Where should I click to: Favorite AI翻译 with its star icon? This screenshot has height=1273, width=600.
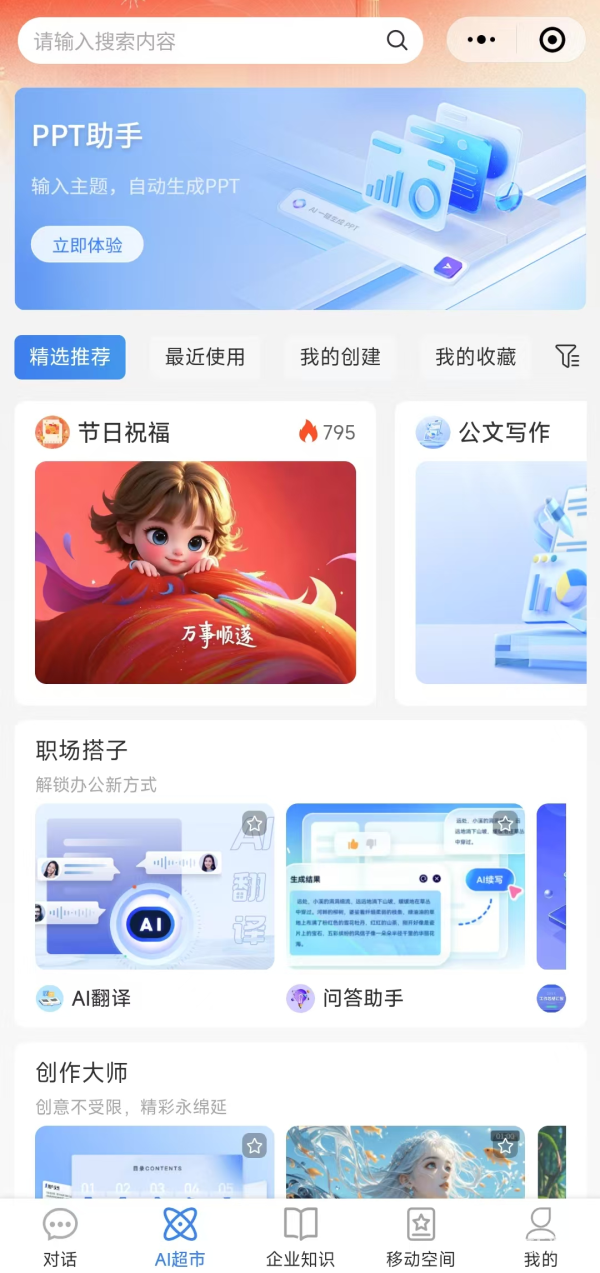[254, 824]
